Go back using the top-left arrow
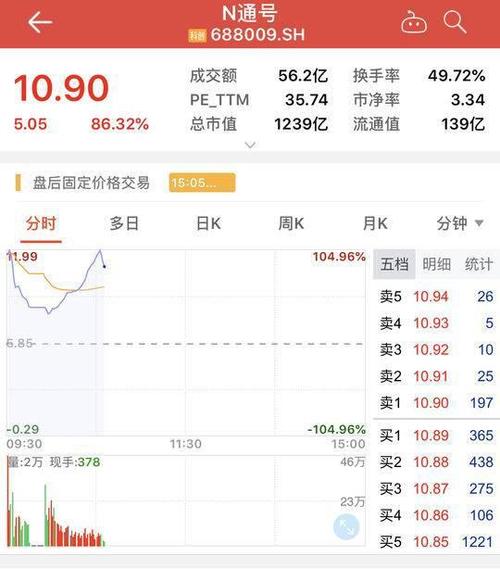The image size is (500, 569). [40, 22]
